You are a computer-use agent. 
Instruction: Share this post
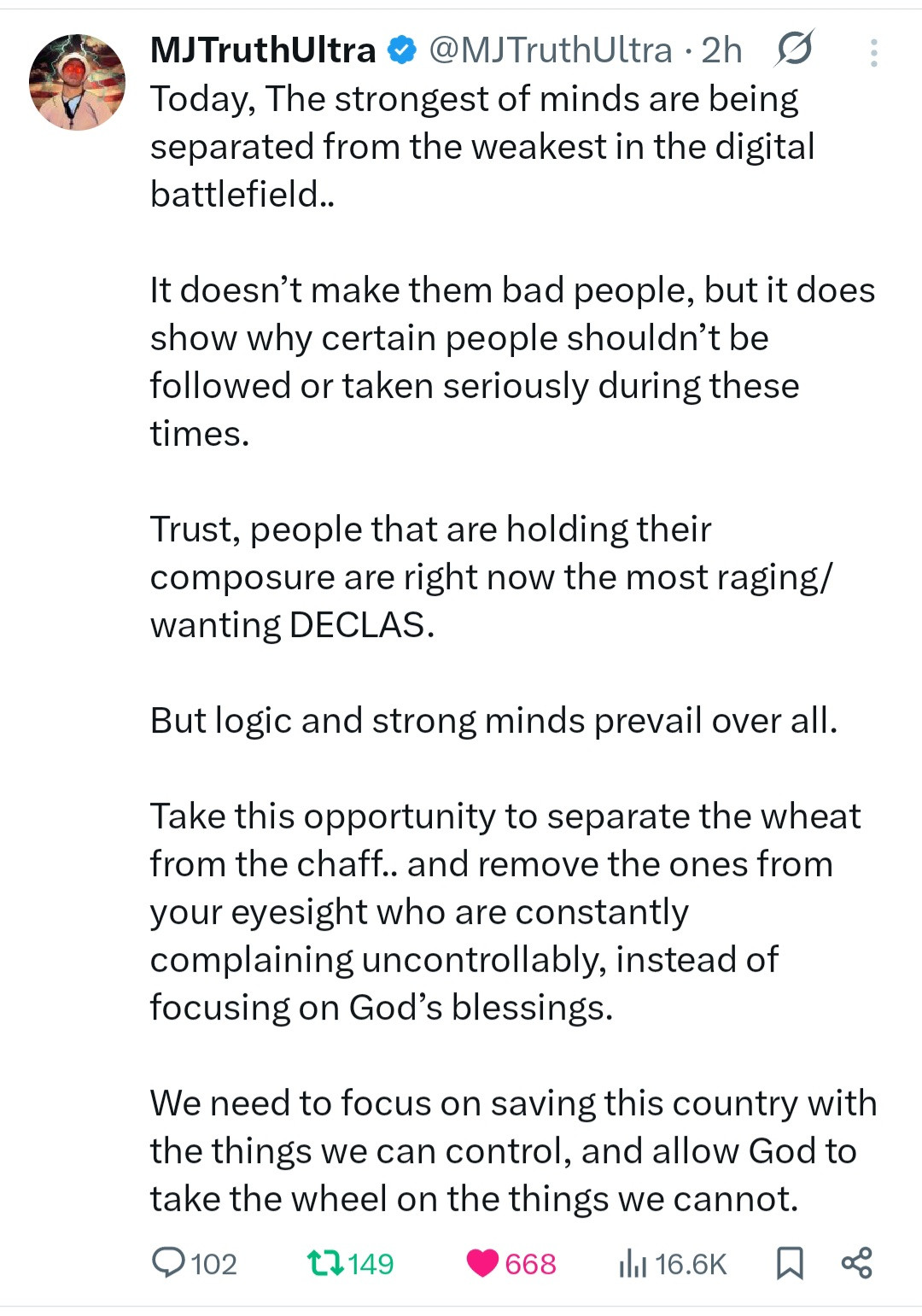click(x=856, y=1262)
